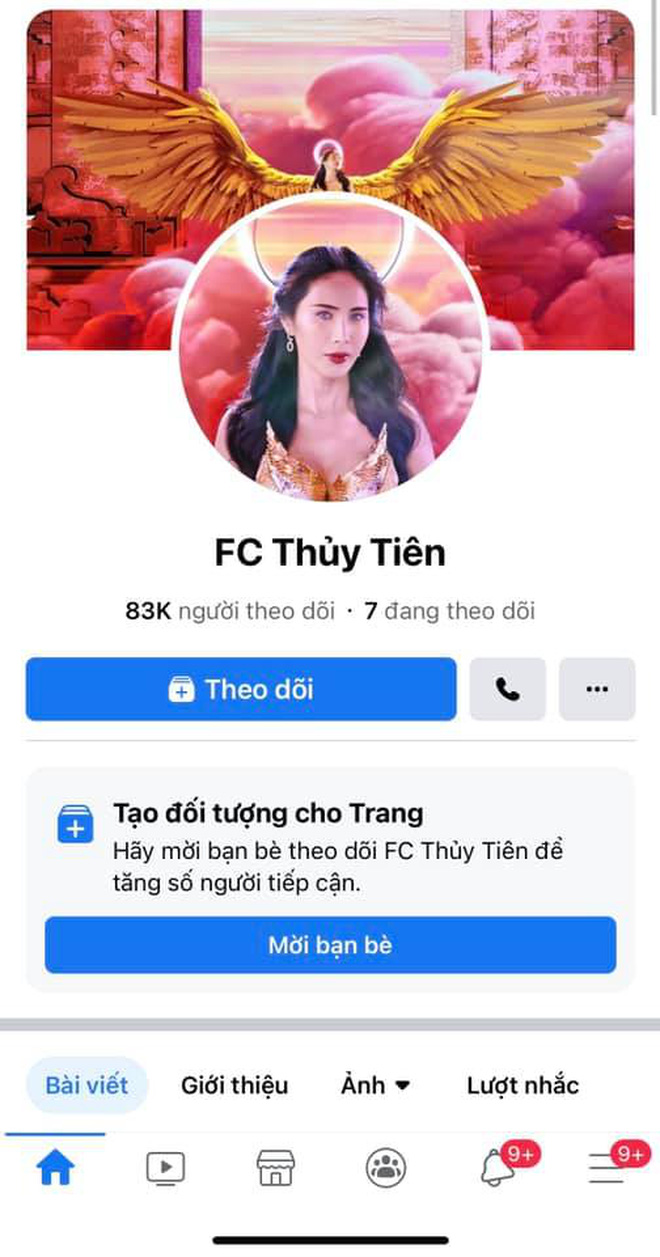View the FC Thủy Tiên profile picture
The height and width of the screenshot is (1257, 660).
coord(330,350)
